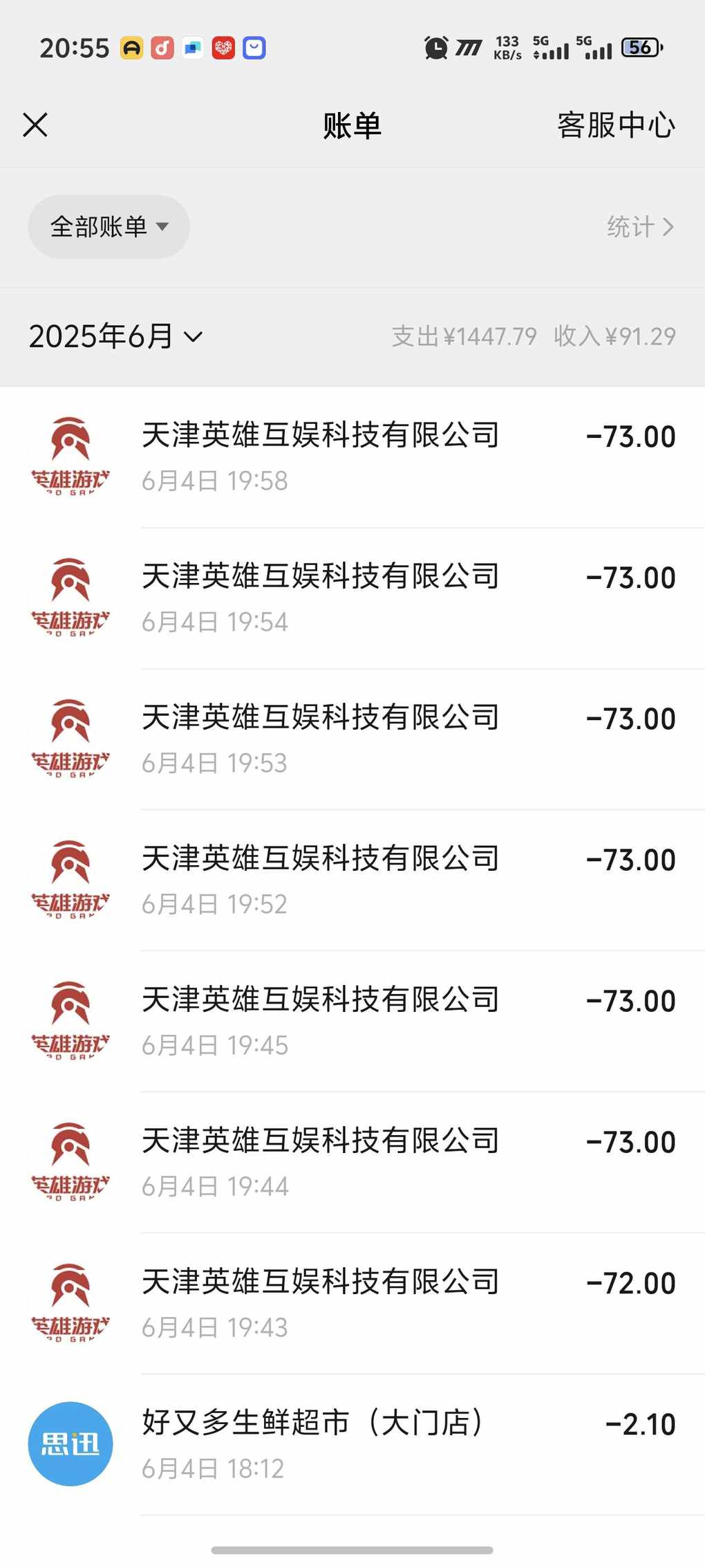Viewport: 705px width, 1568px height.
Task: Open the 统计 statistics page
Action: 640,227
